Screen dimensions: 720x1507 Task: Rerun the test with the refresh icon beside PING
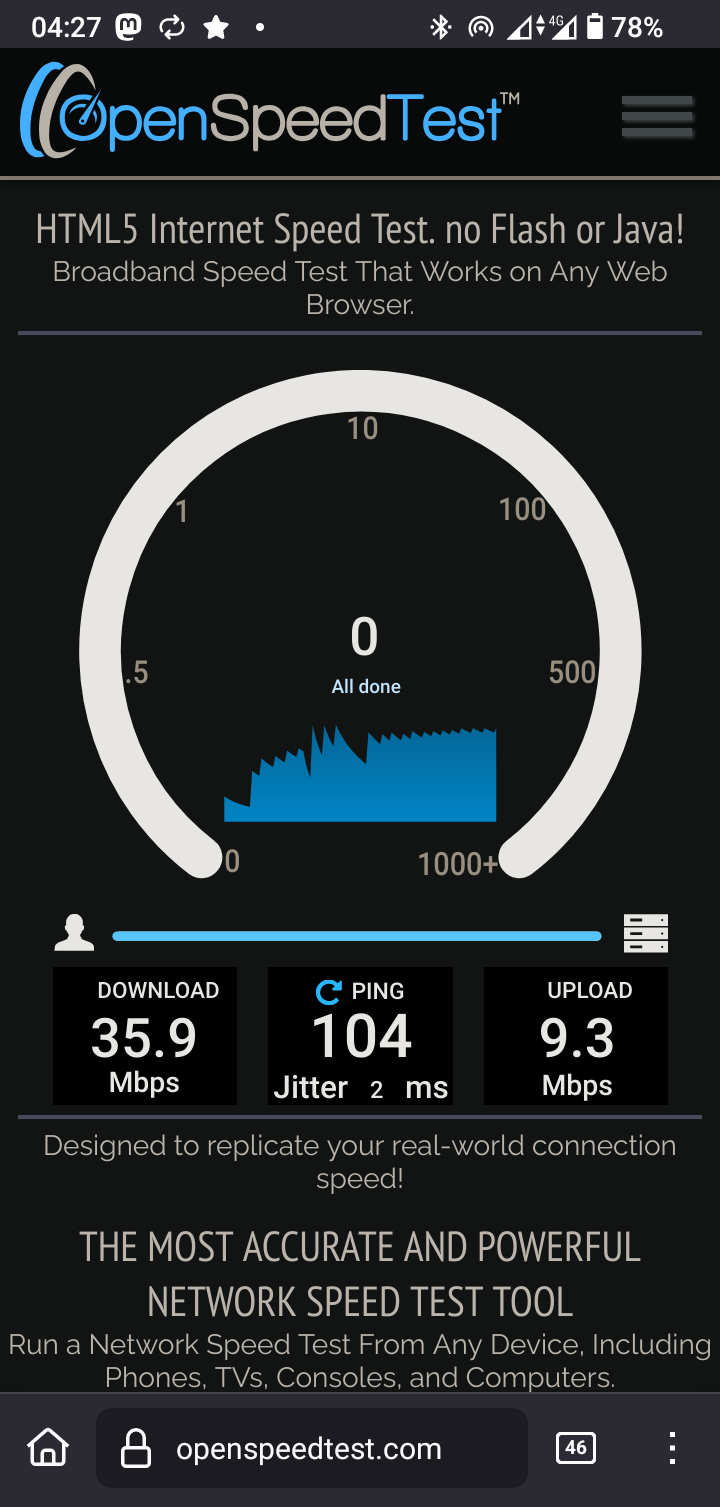[x=328, y=991]
